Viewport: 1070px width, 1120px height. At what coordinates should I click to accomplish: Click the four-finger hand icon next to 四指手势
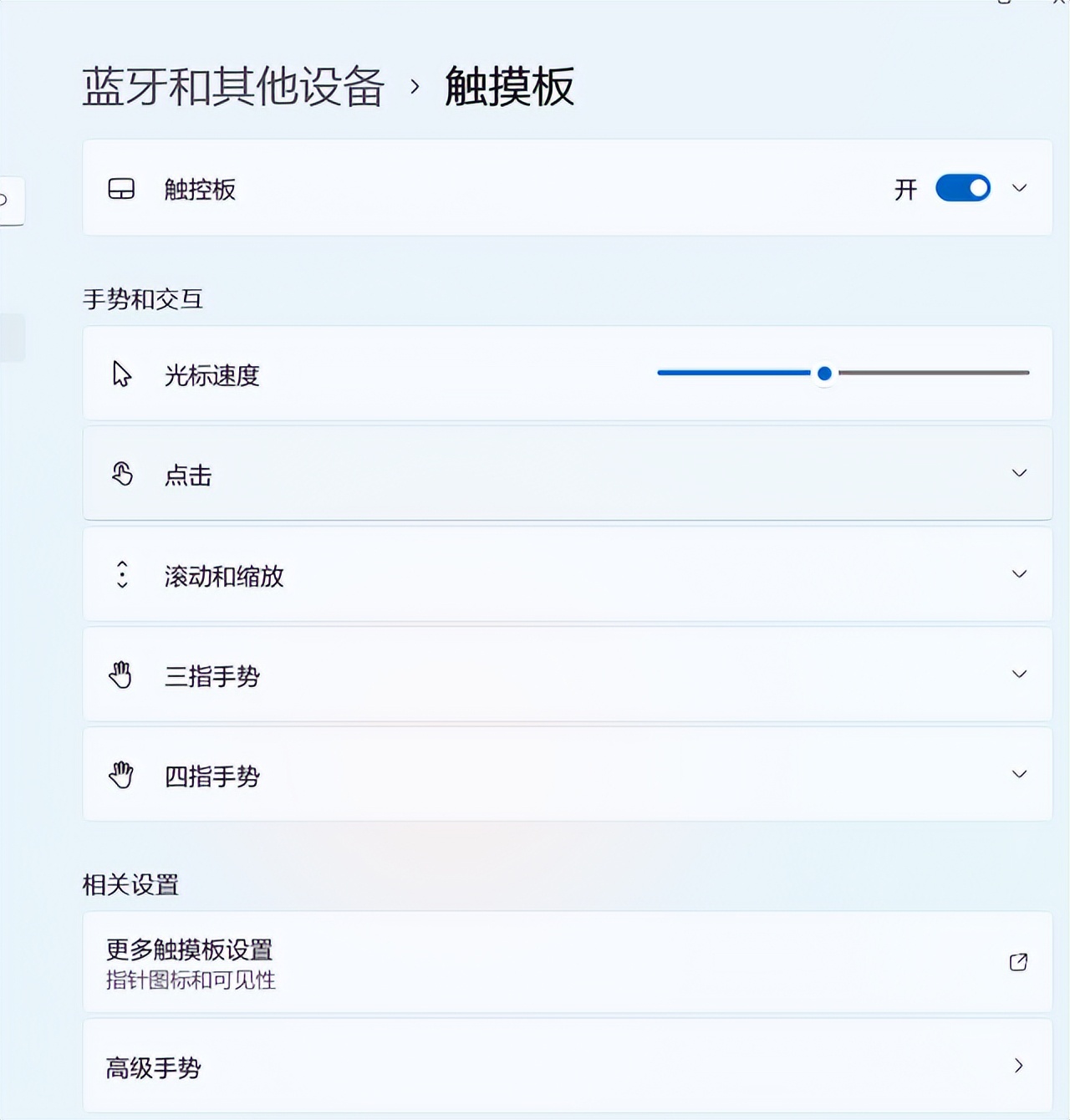[x=122, y=775]
